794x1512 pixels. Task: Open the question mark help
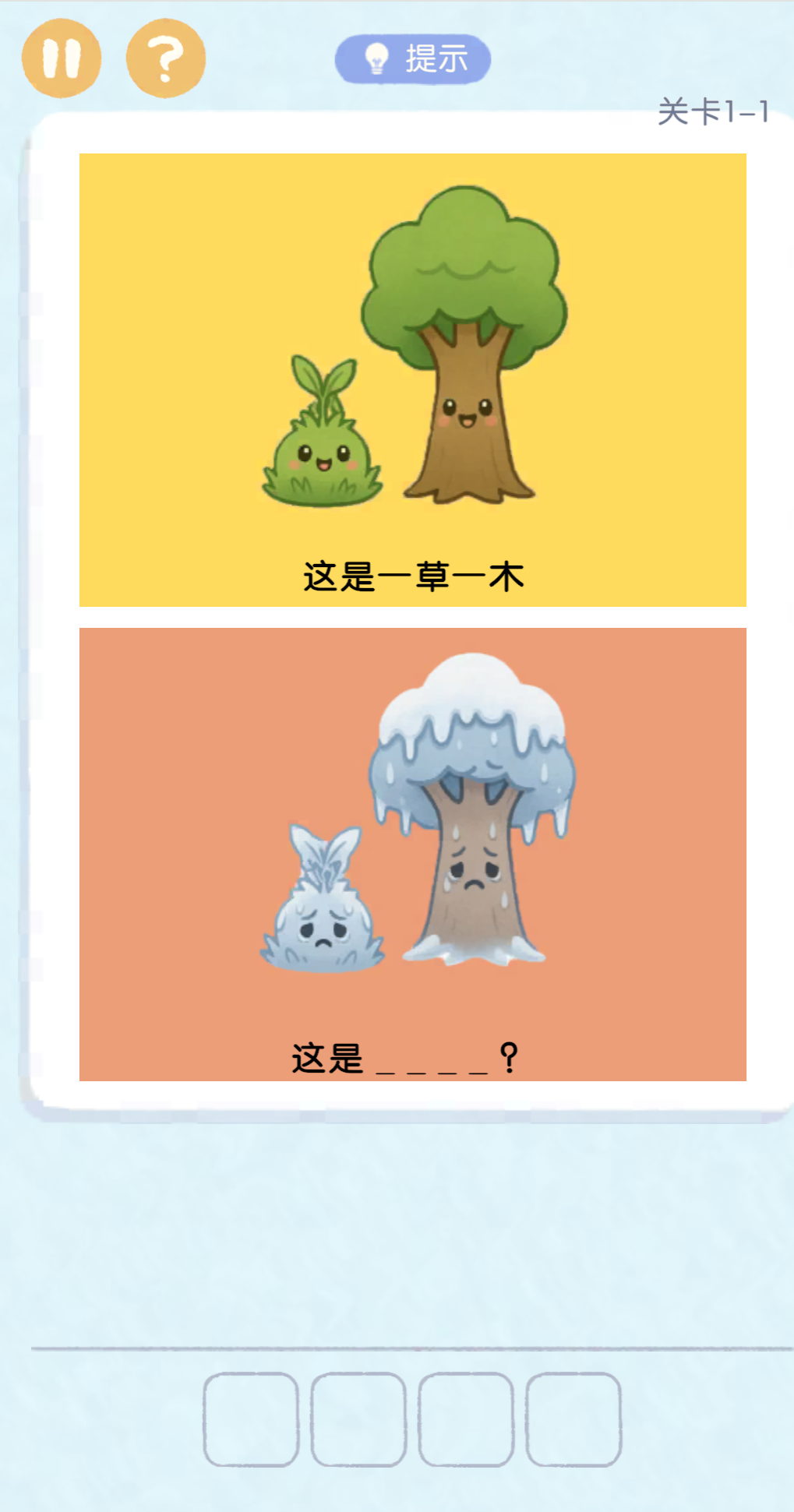coord(166,58)
